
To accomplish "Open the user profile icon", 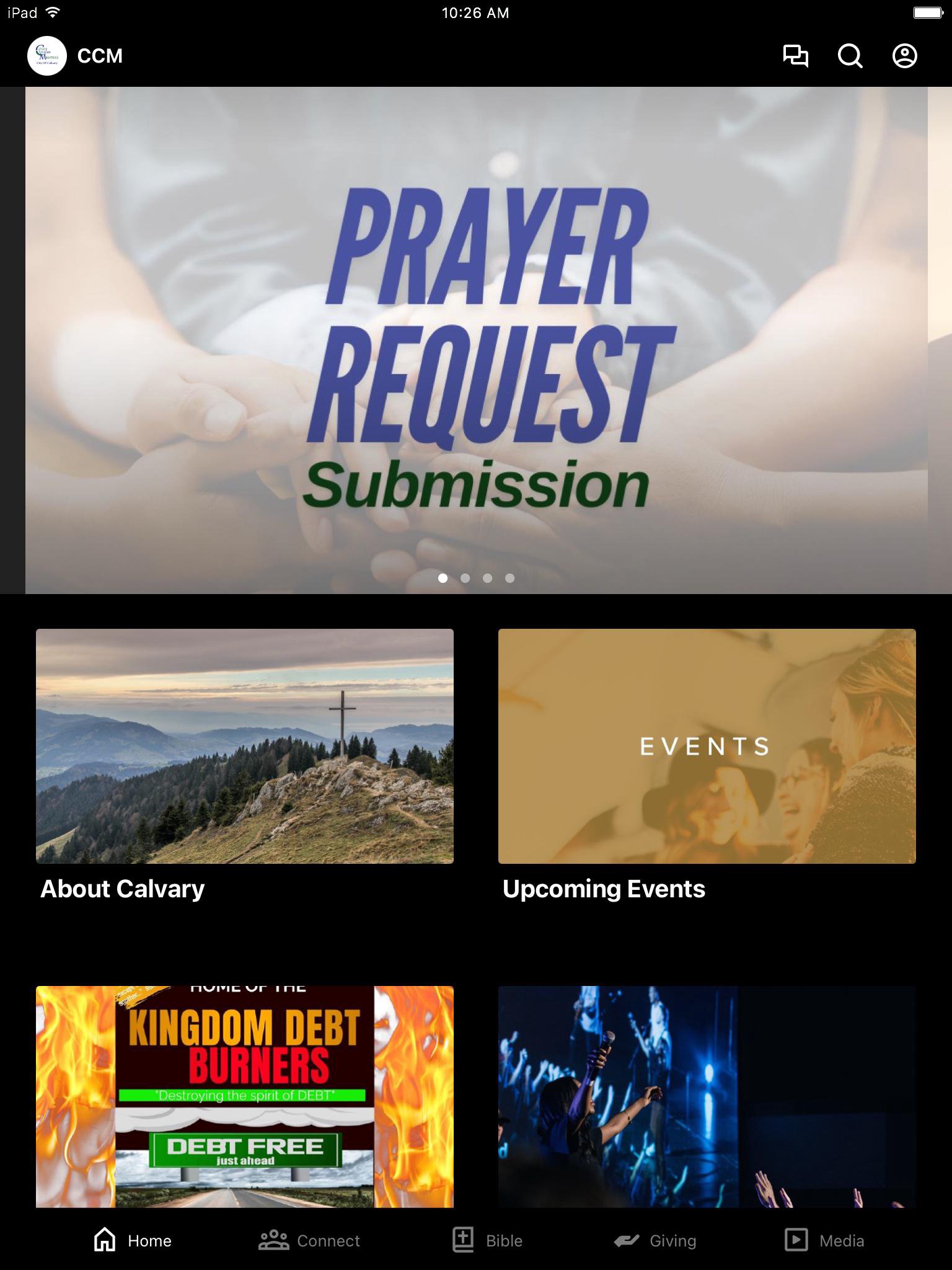I will (x=904, y=56).
